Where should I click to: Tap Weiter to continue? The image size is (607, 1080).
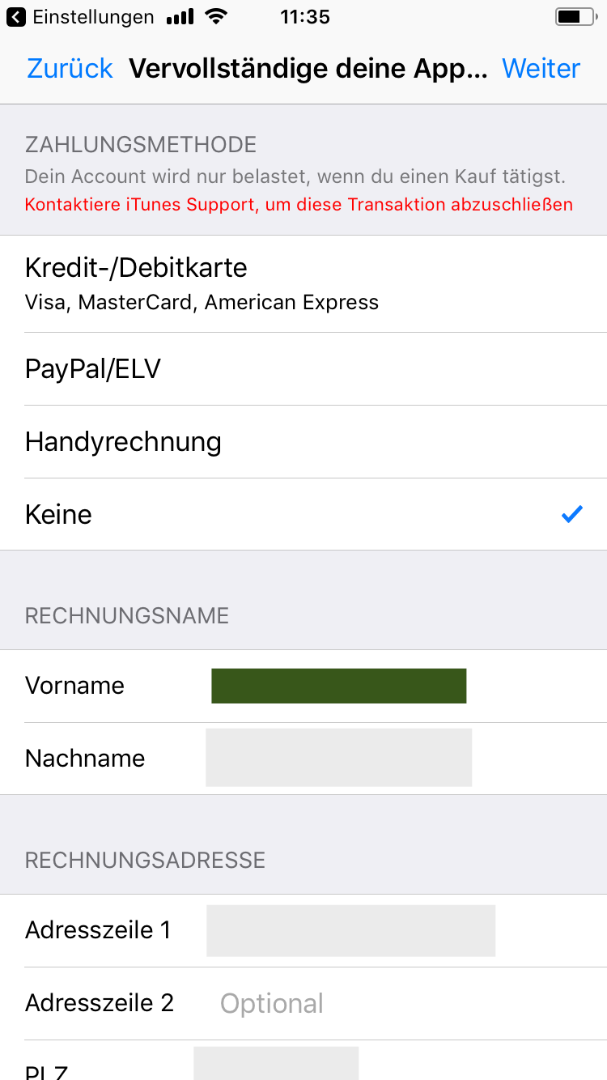pos(541,69)
